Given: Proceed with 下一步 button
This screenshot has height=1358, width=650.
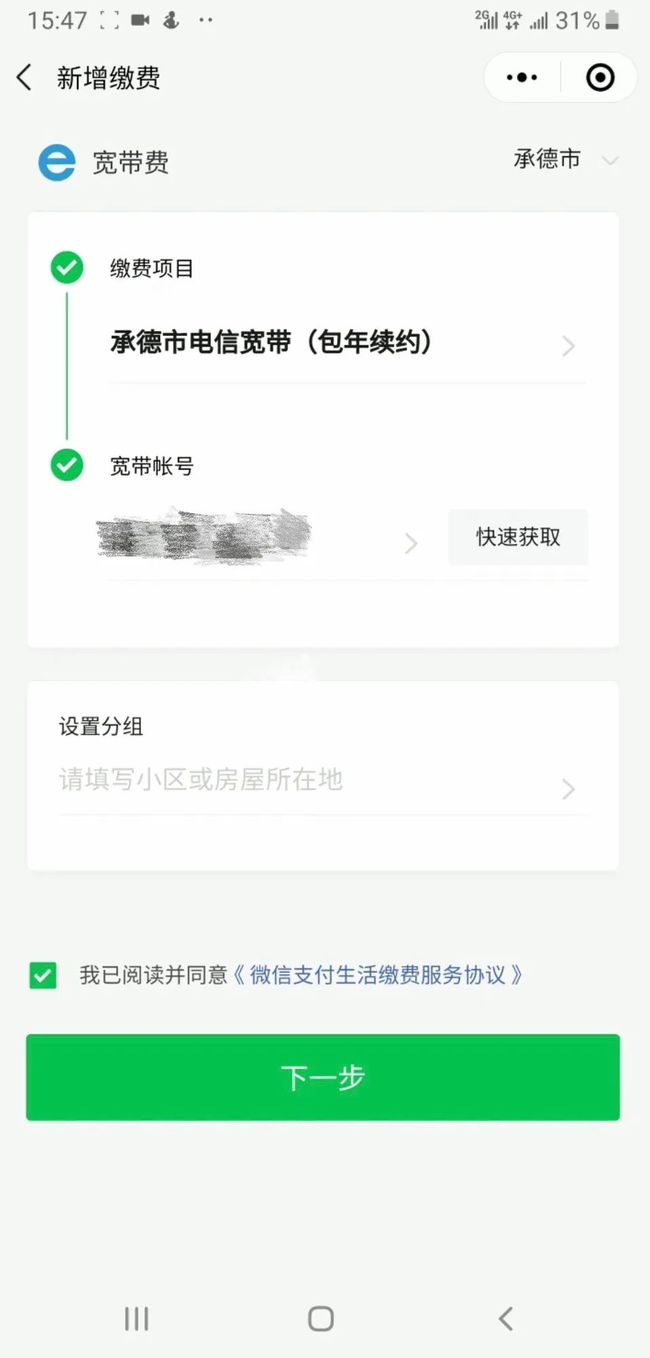Looking at the screenshot, I should 323,1077.
